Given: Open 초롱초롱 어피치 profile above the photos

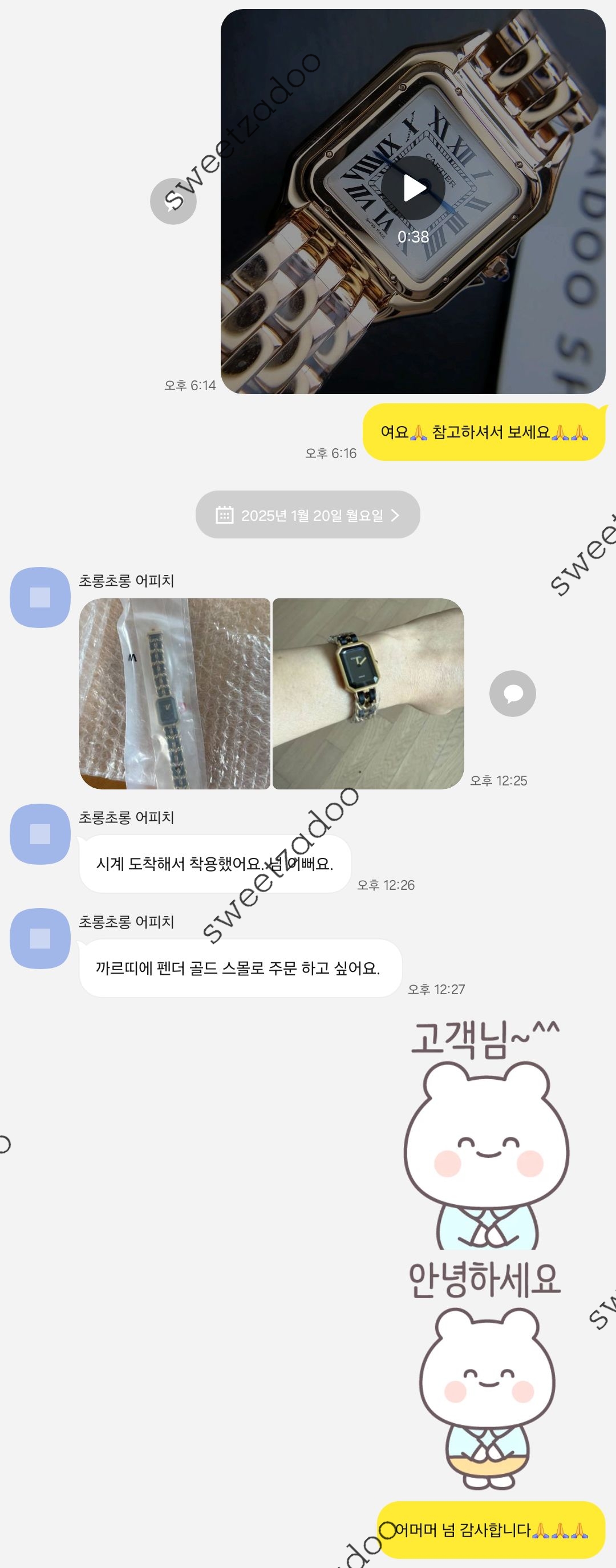Looking at the screenshot, I should 40,597.
